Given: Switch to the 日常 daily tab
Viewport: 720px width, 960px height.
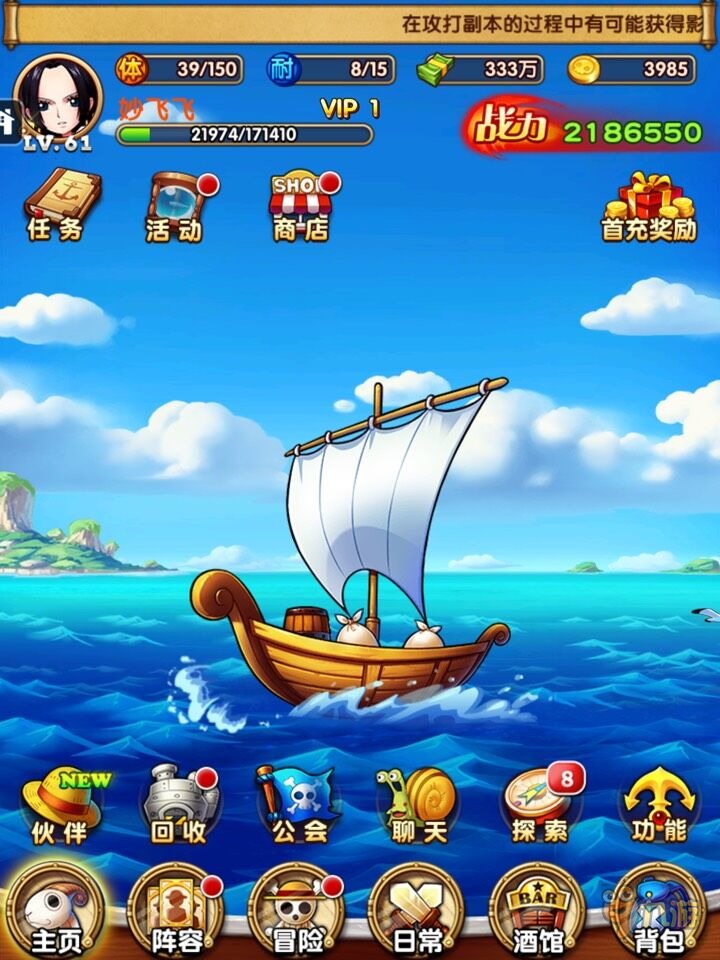Looking at the screenshot, I should [417, 910].
